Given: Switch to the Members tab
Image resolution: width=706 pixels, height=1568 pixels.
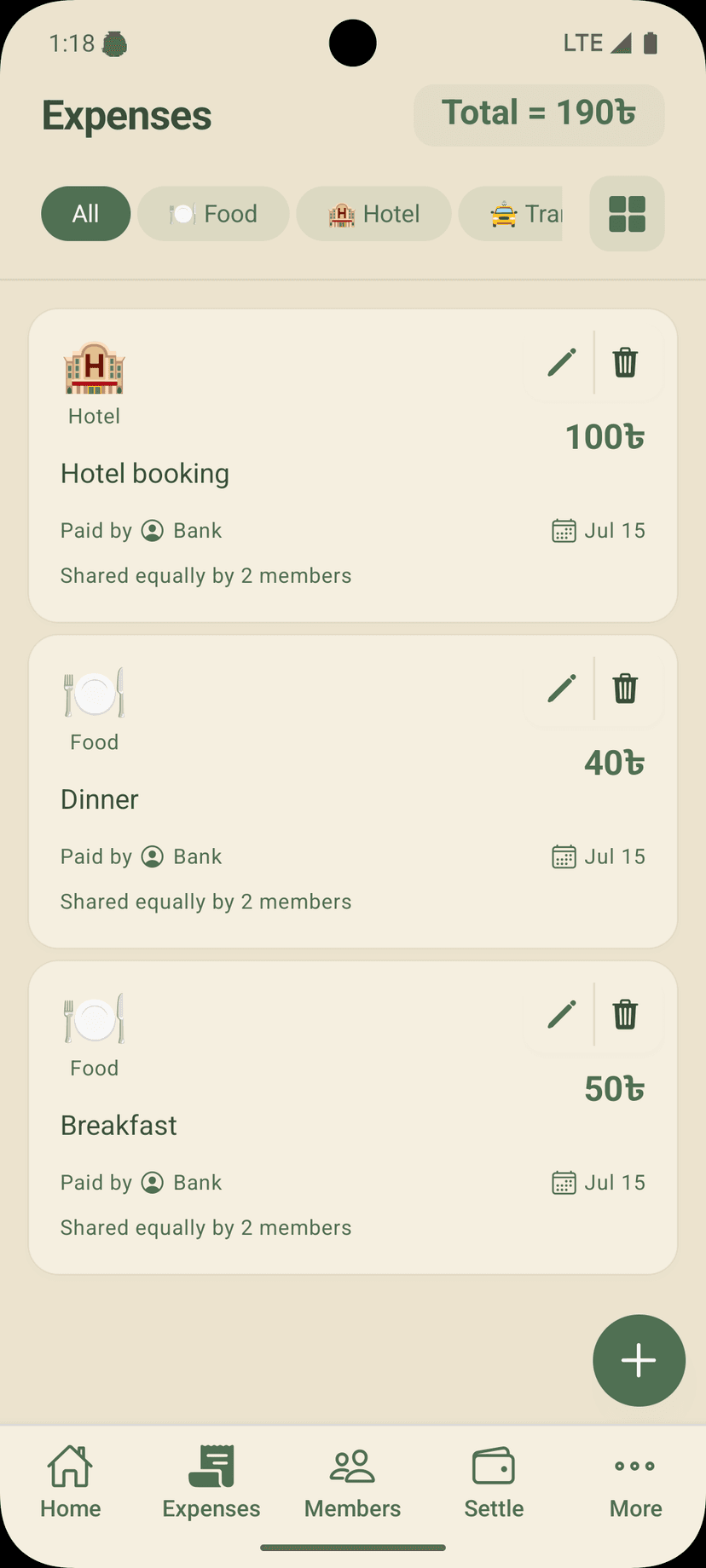Looking at the screenshot, I should [x=352, y=1483].
